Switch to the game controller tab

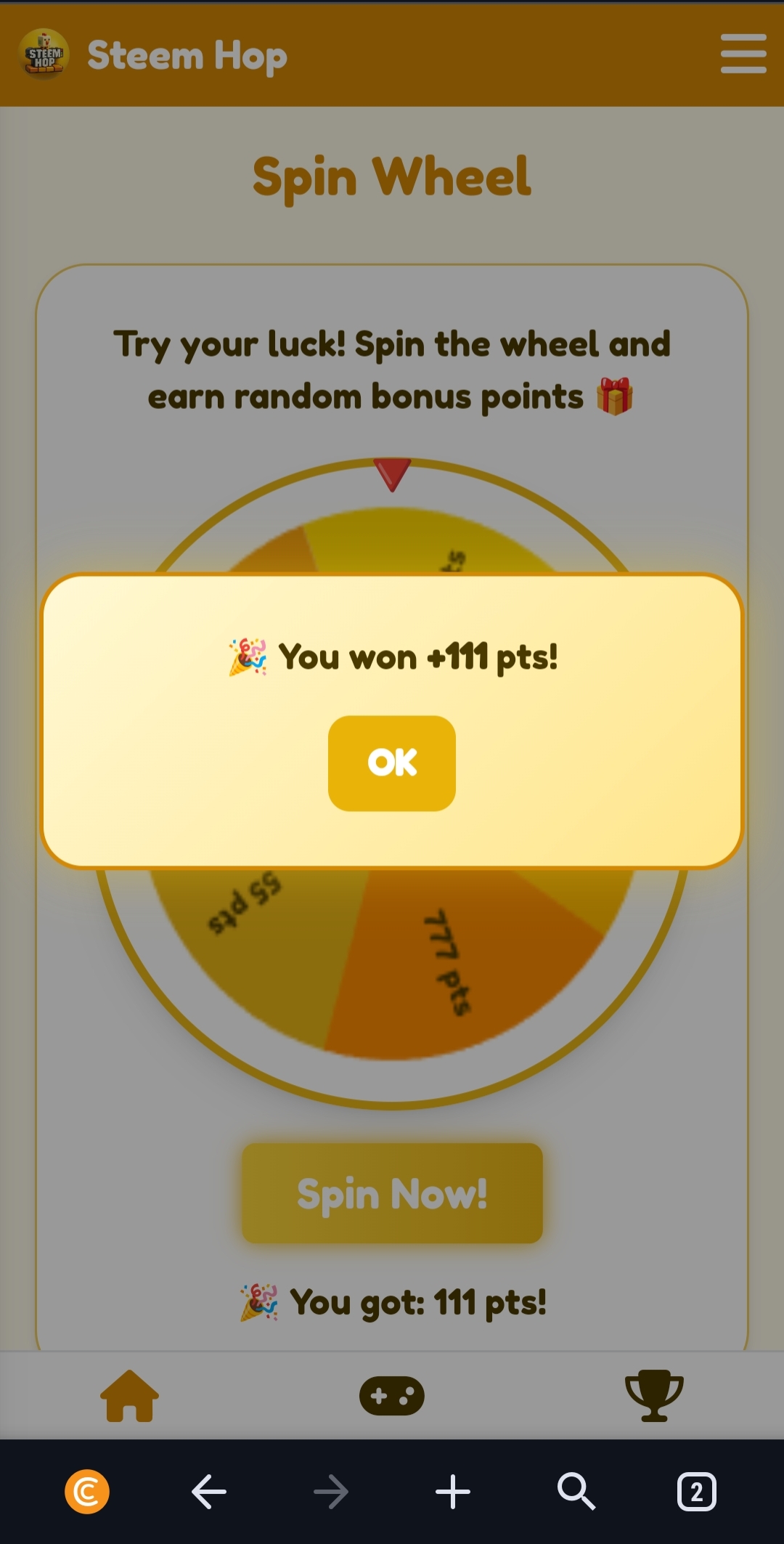tap(392, 1395)
